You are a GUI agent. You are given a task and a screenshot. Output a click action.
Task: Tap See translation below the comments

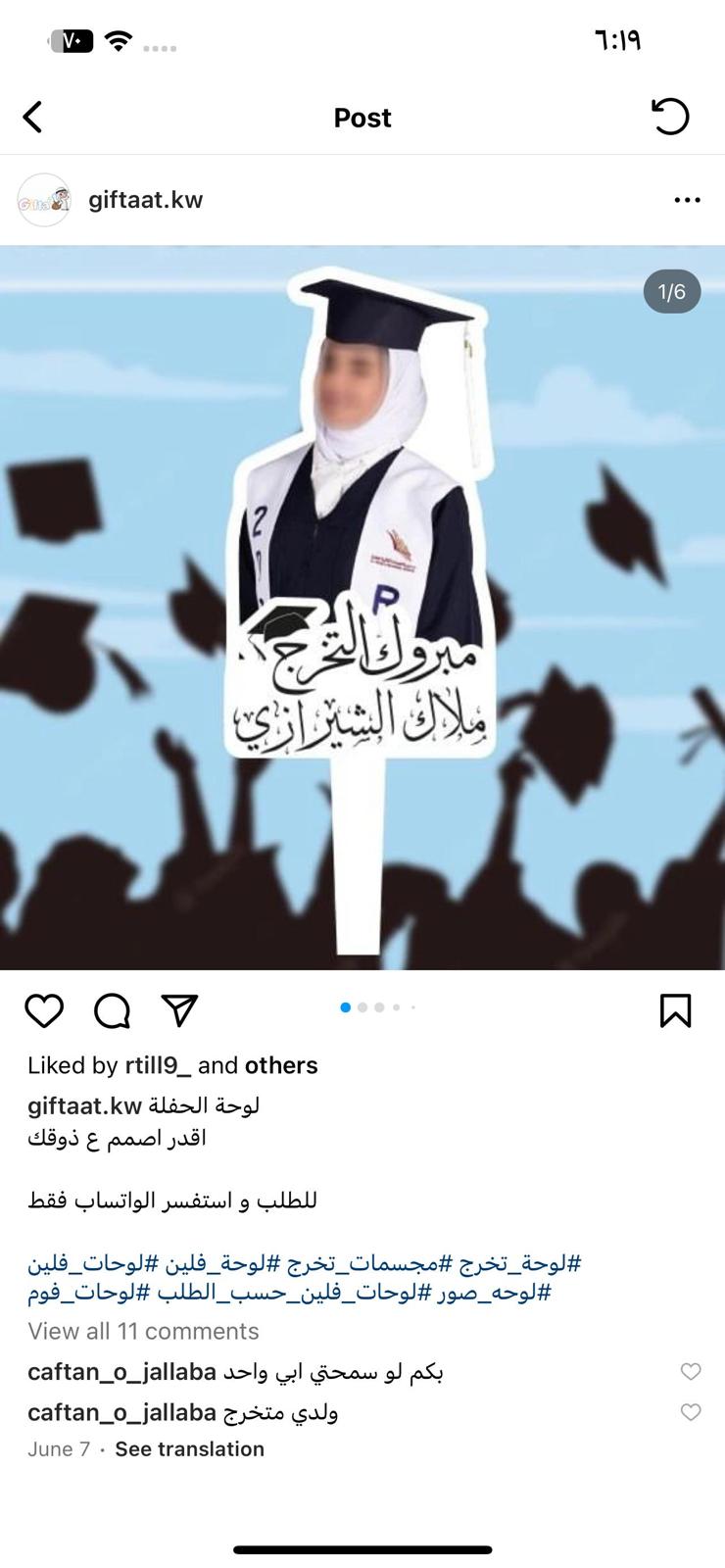(189, 1449)
